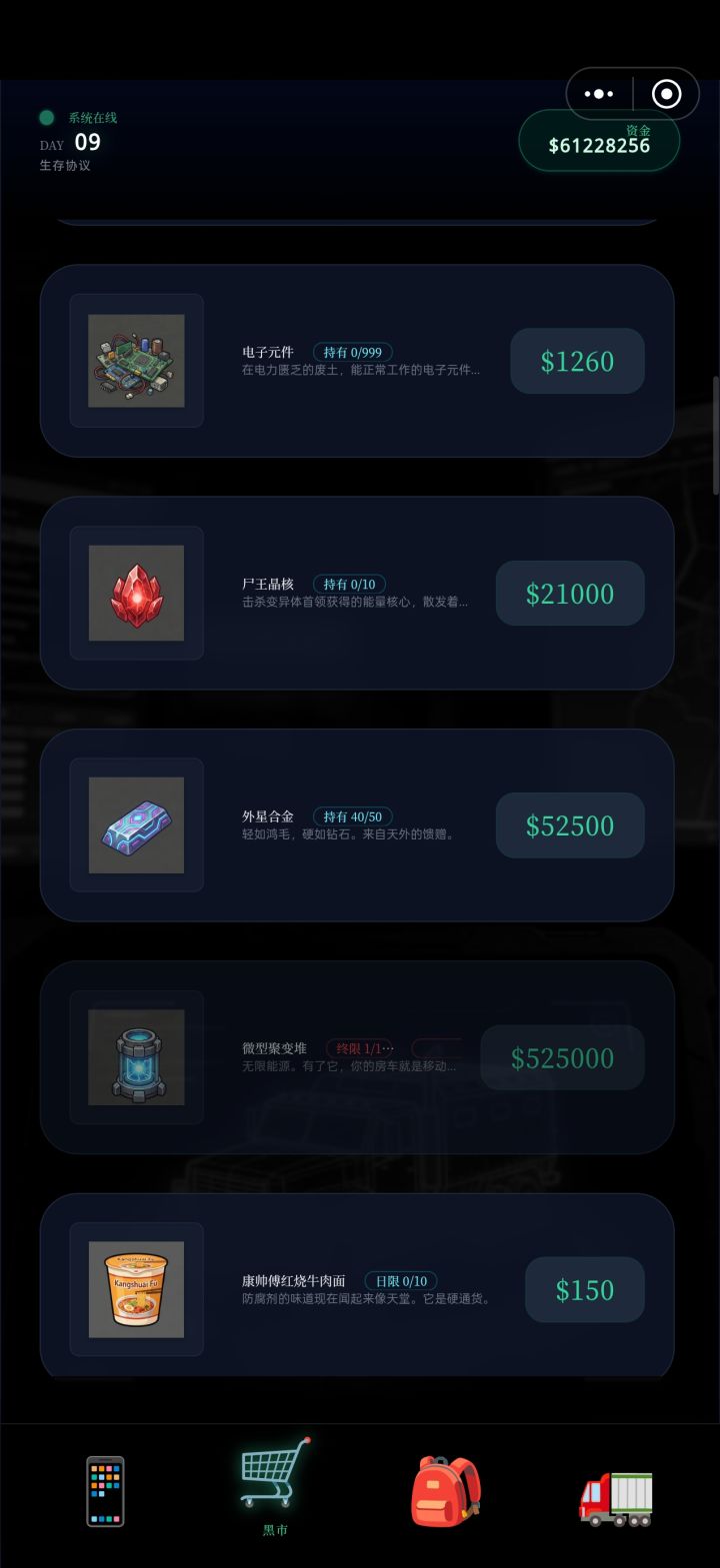Click the 外星合金 alloy ingot thumbnail
The image size is (720, 1568).
point(136,825)
